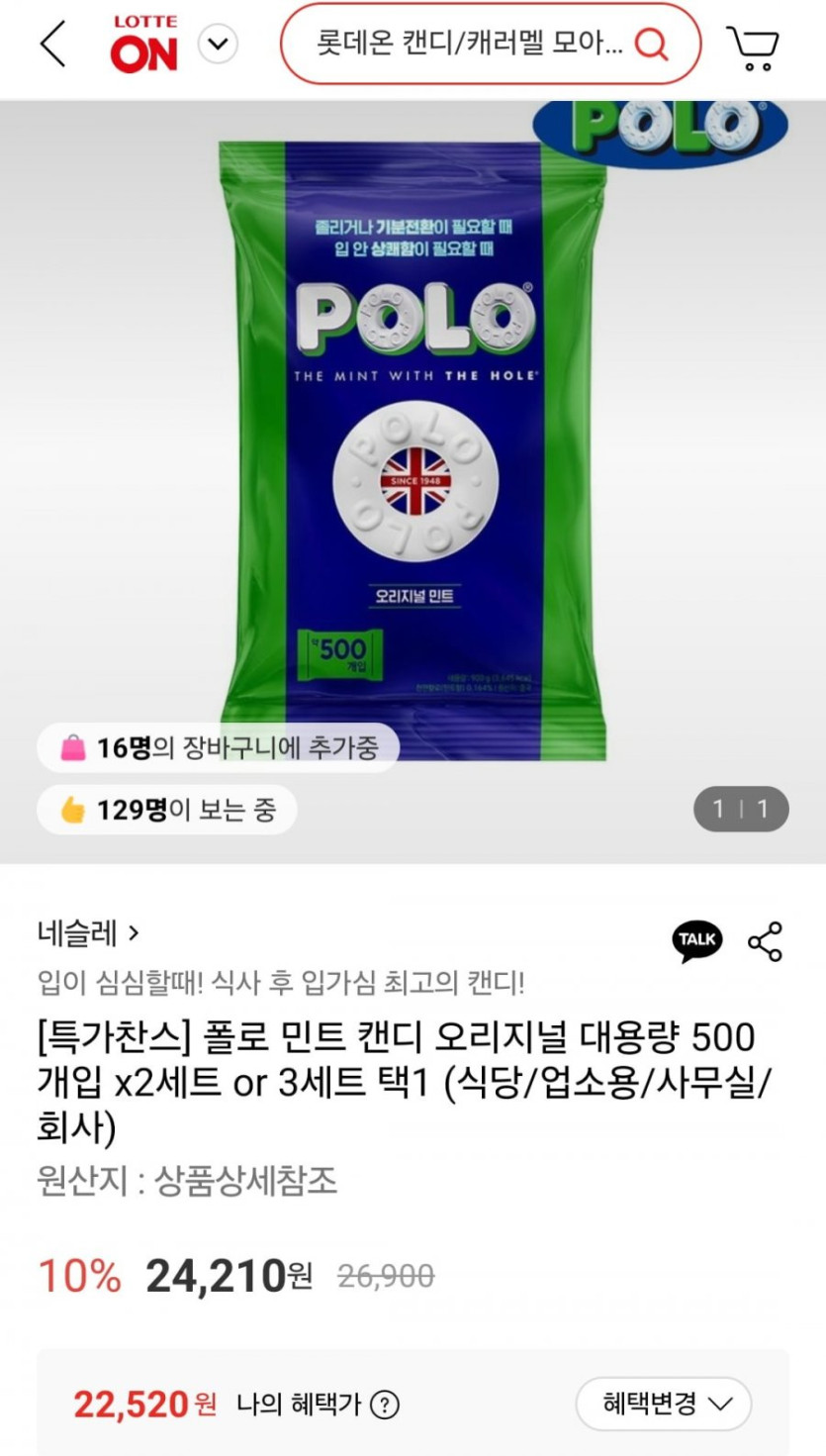The height and width of the screenshot is (1456, 826).
Task: Open the 혜택변경 dropdown
Action: (x=667, y=1404)
